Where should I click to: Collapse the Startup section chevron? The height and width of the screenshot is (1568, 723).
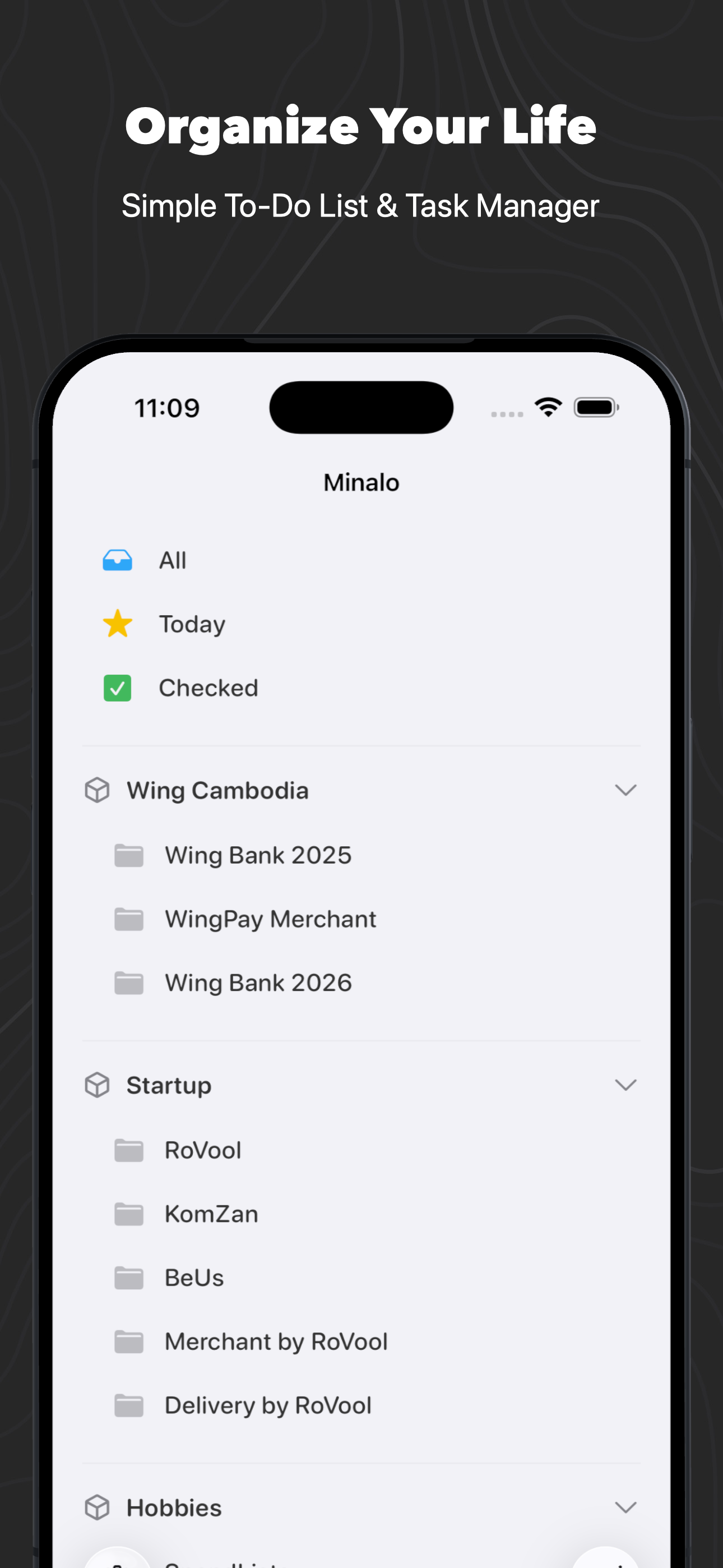pos(626,1085)
